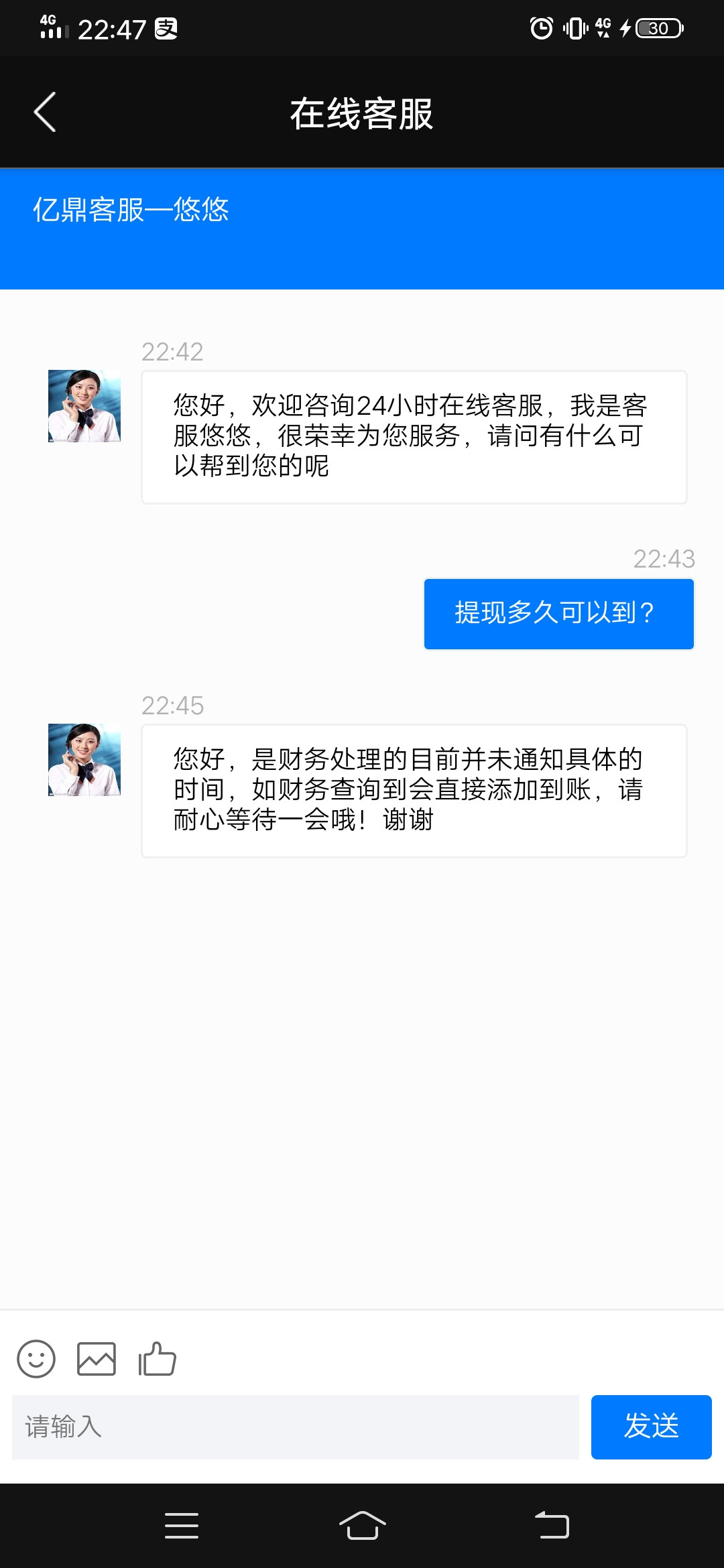Return to the system home screen

362,1526
